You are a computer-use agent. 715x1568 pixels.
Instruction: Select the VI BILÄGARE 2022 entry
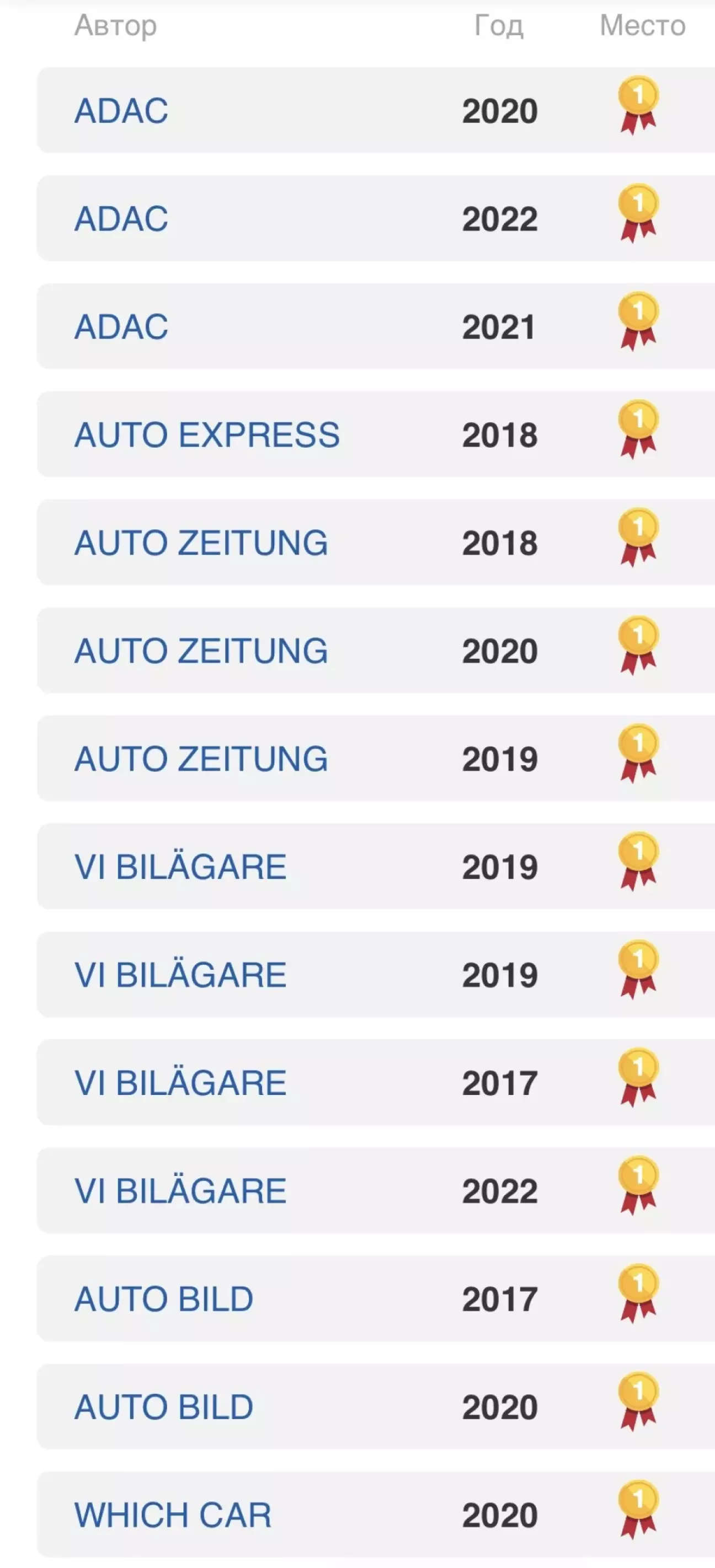(180, 1190)
